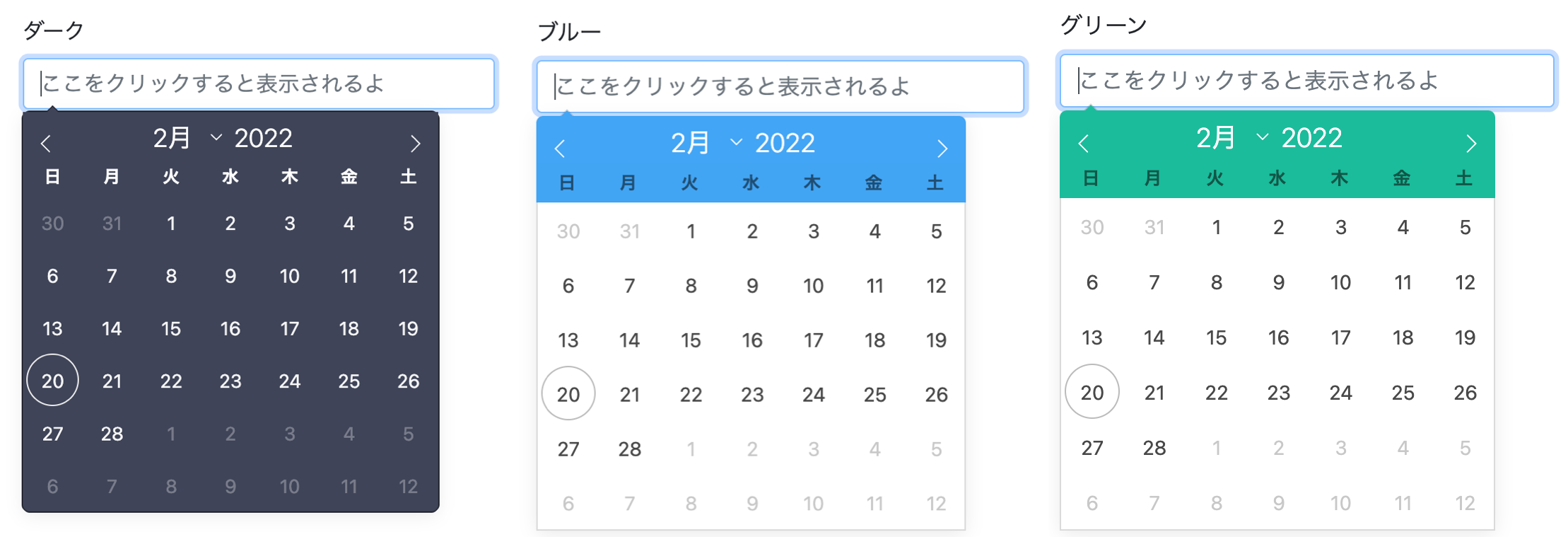The height and width of the screenshot is (537, 1568).
Task: Select day 20 in the dark calendar
Action: [x=52, y=381]
